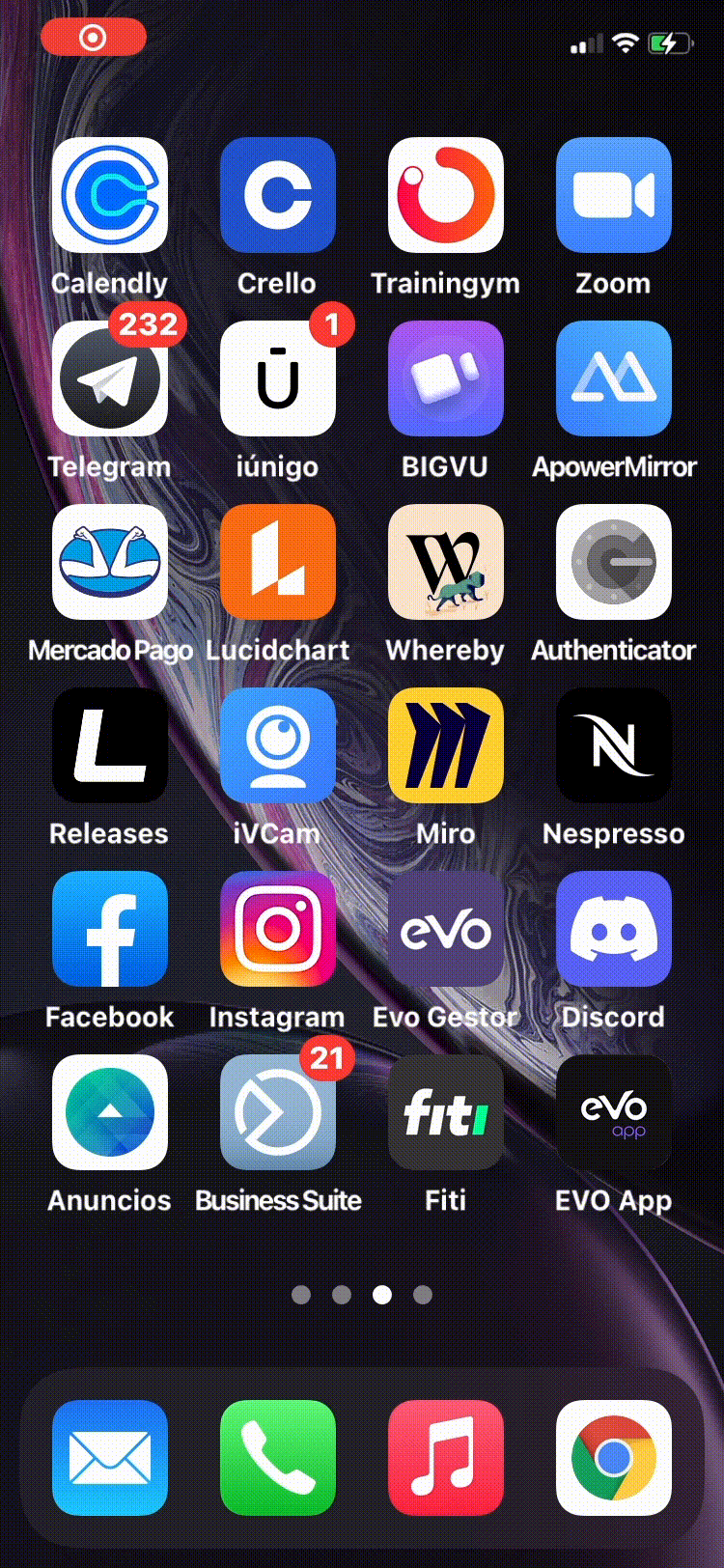Tap the red screen recording indicator
The height and width of the screenshot is (1568, 724).
[94, 38]
